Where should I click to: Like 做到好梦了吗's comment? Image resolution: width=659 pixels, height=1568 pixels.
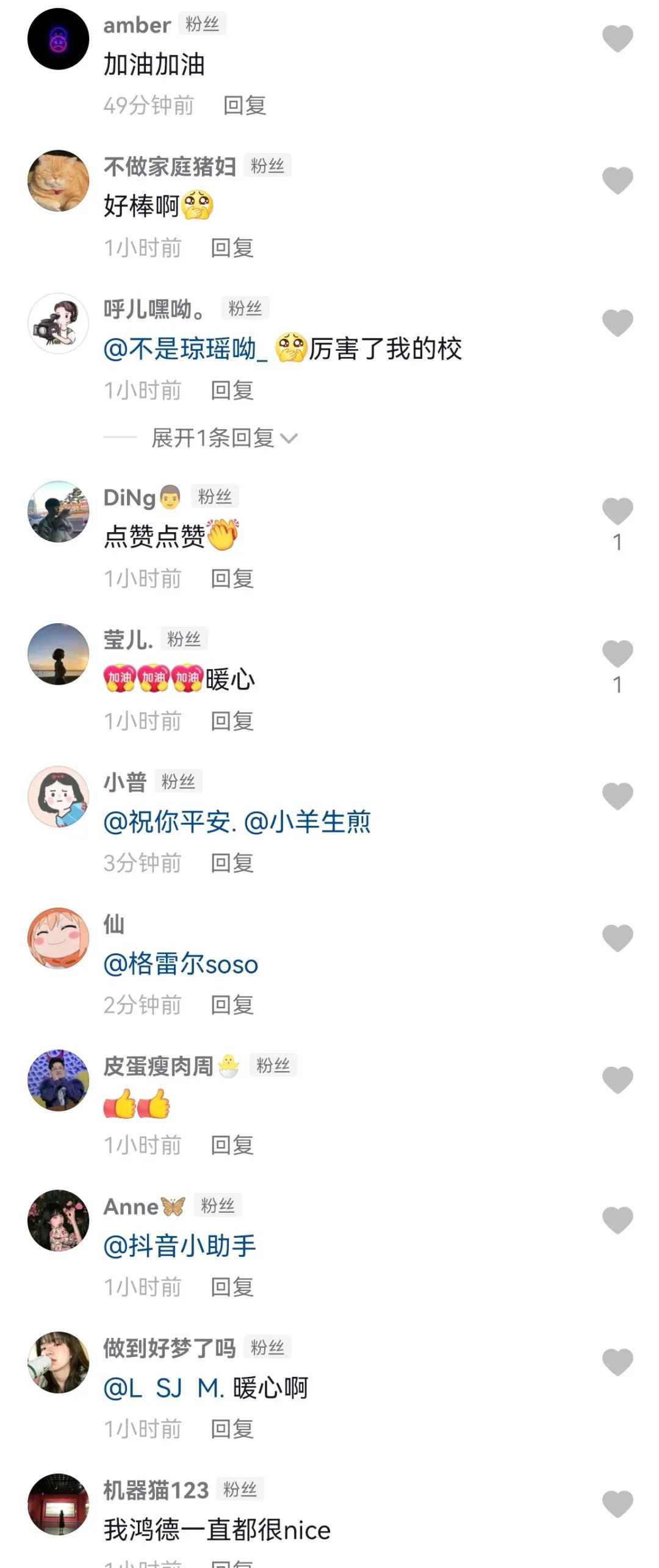click(x=618, y=1362)
